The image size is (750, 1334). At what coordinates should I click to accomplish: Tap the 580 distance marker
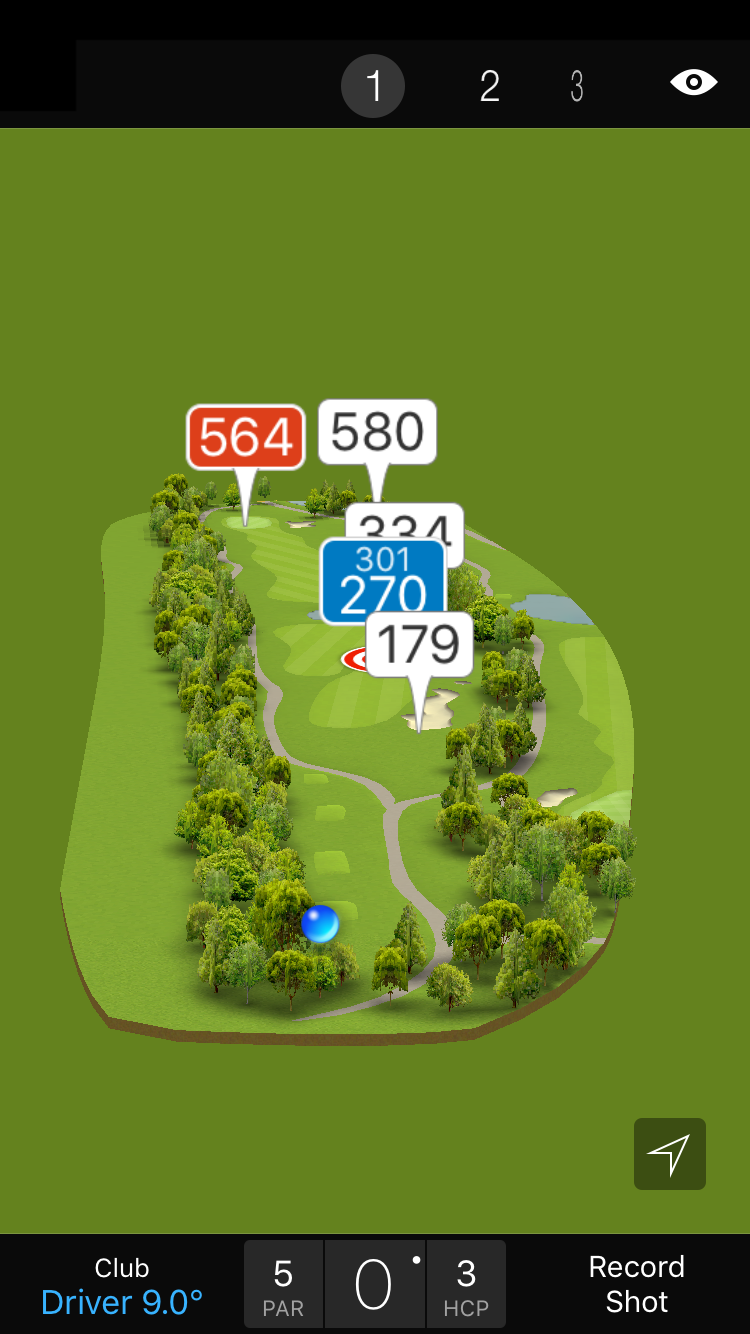point(377,432)
